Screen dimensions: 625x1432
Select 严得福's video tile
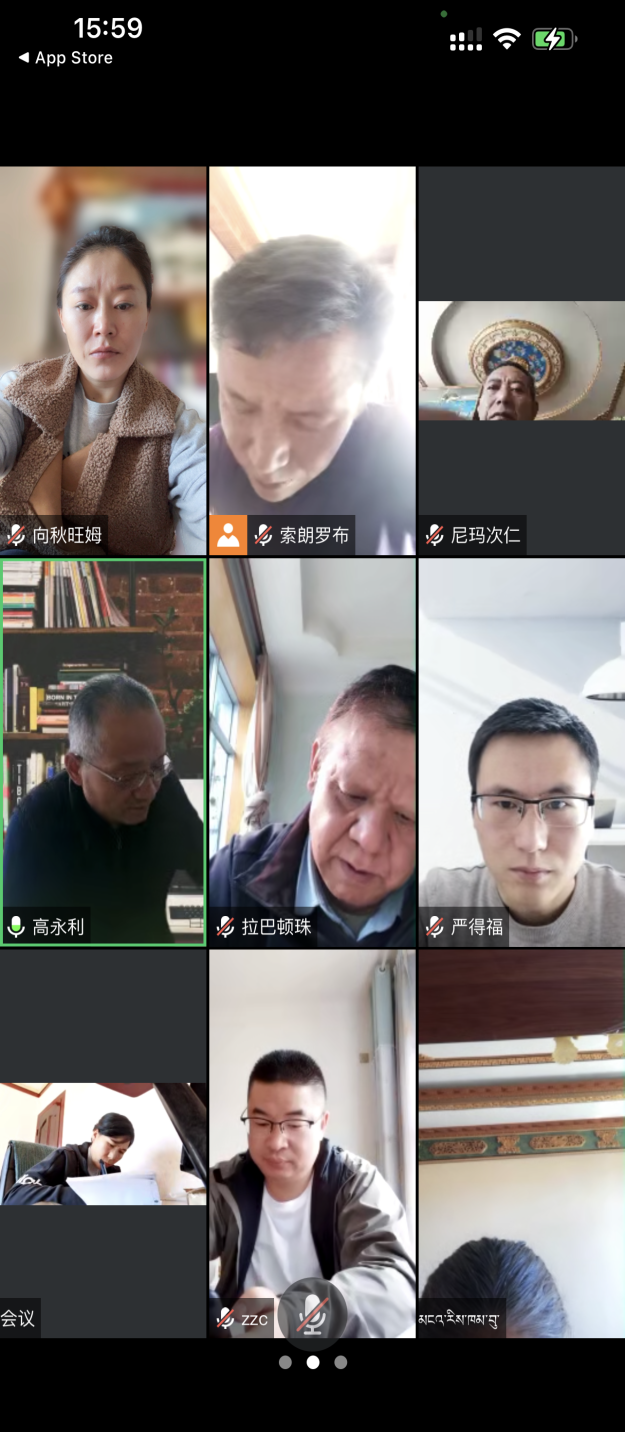click(521, 750)
